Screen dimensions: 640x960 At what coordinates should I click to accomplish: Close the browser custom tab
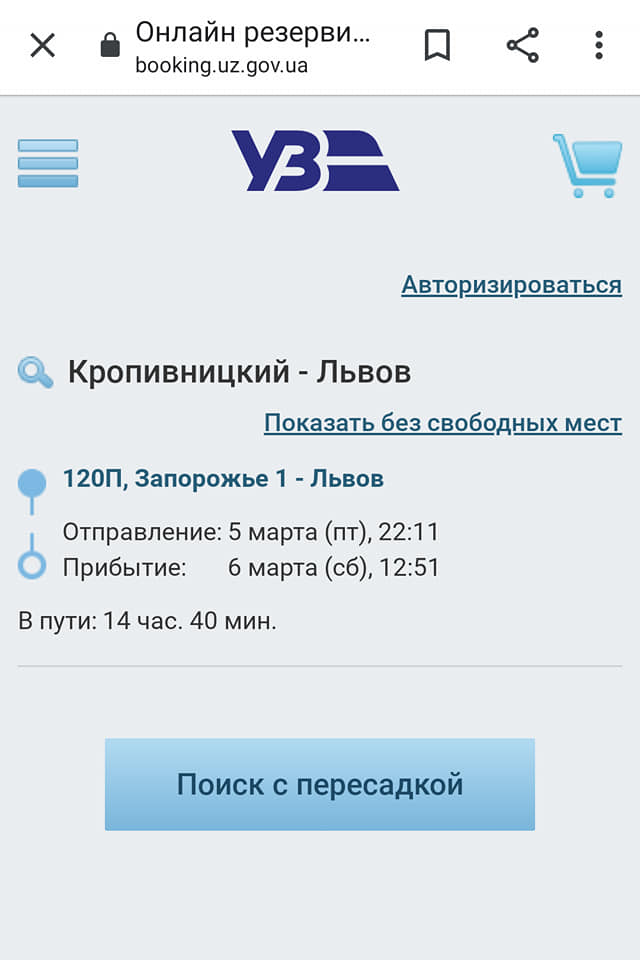[x=42, y=45]
